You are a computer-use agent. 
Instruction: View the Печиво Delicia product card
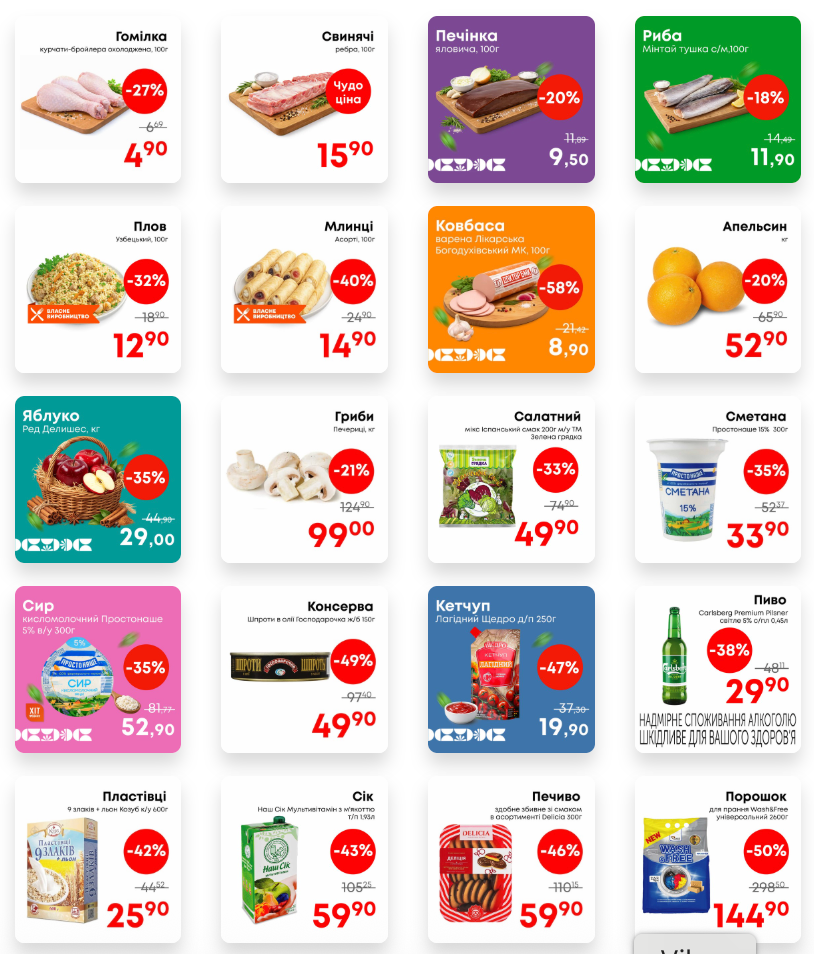(x=511, y=860)
